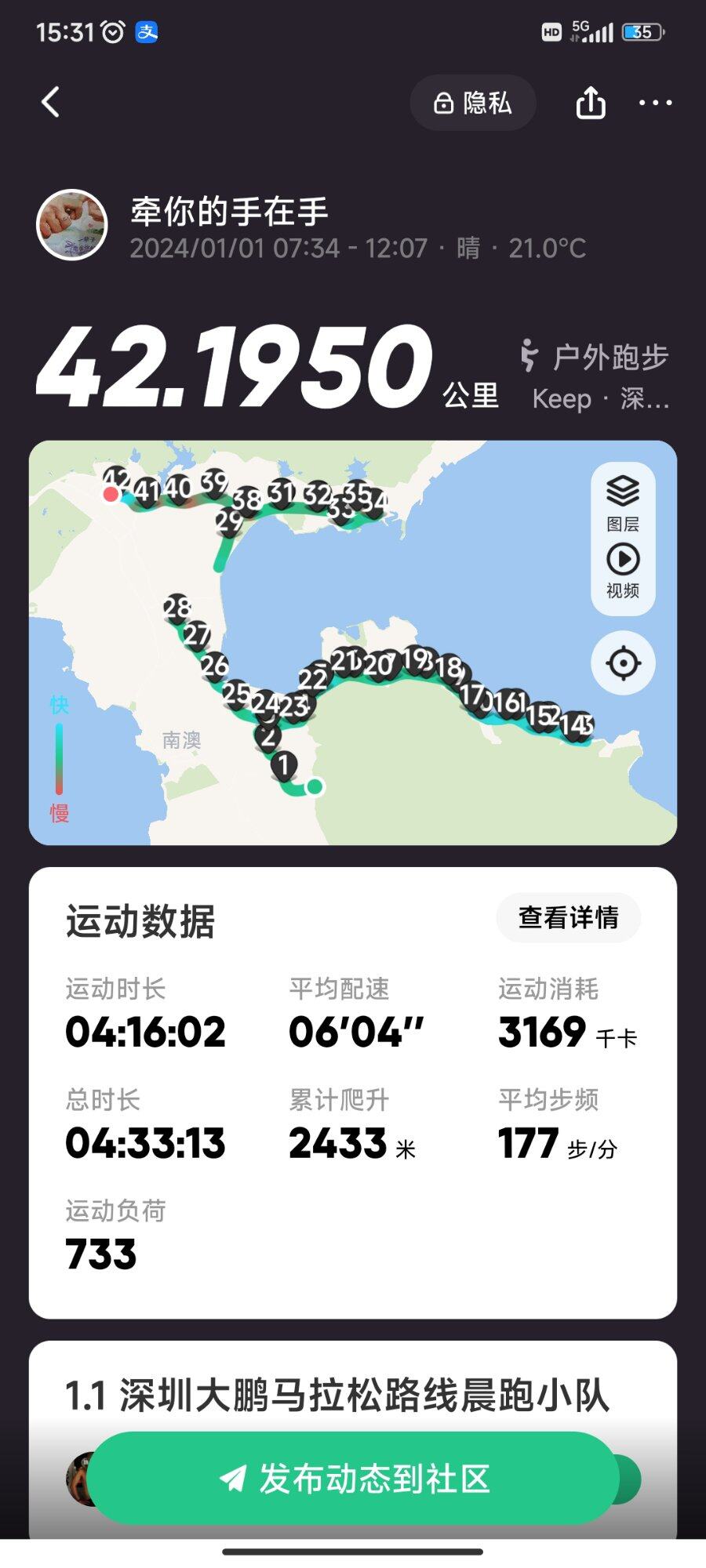706x1568 pixels.
Task: Share this run record
Action: (x=590, y=103)
